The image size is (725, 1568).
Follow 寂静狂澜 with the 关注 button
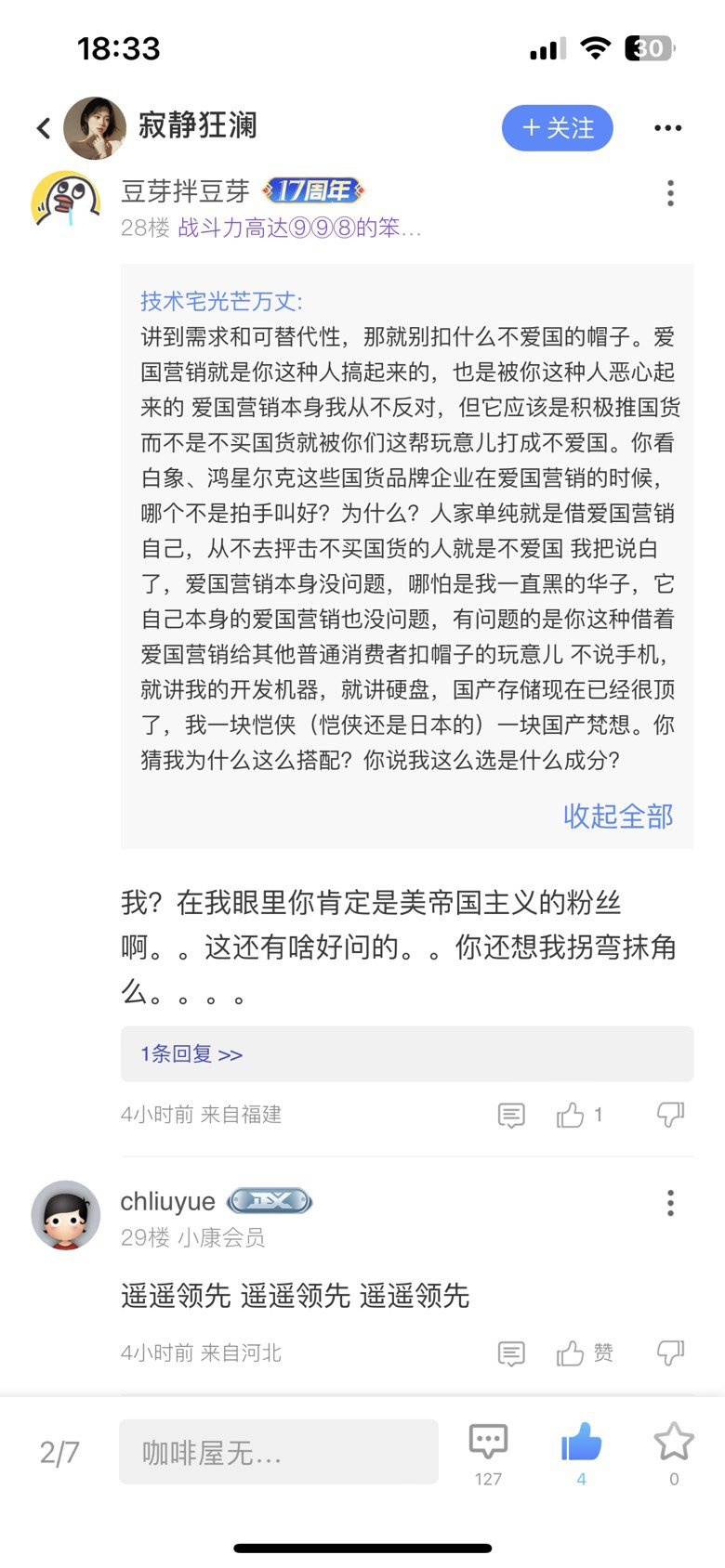pos(557,128)
